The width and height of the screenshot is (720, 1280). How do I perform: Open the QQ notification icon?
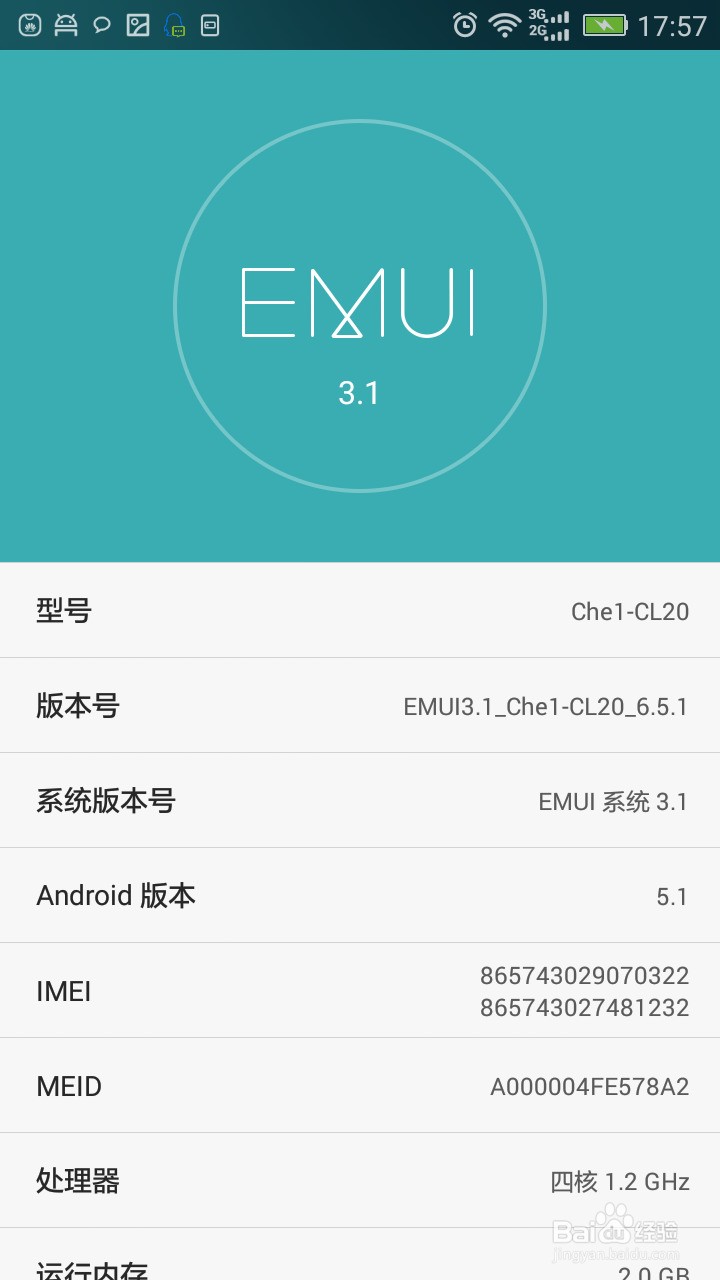click(174, 27)
